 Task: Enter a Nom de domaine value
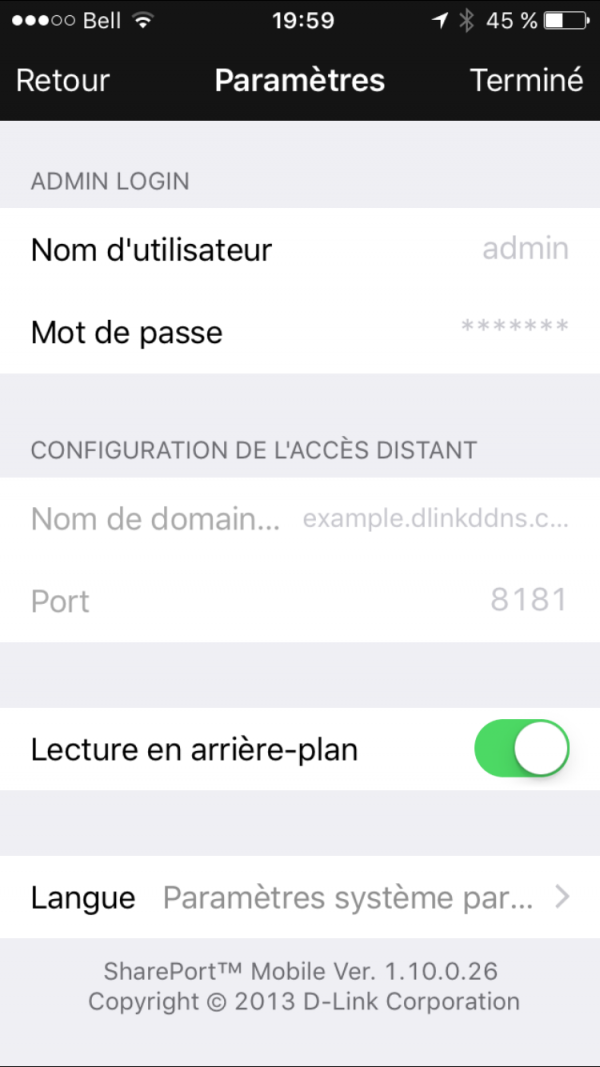(x=435, y=519)
